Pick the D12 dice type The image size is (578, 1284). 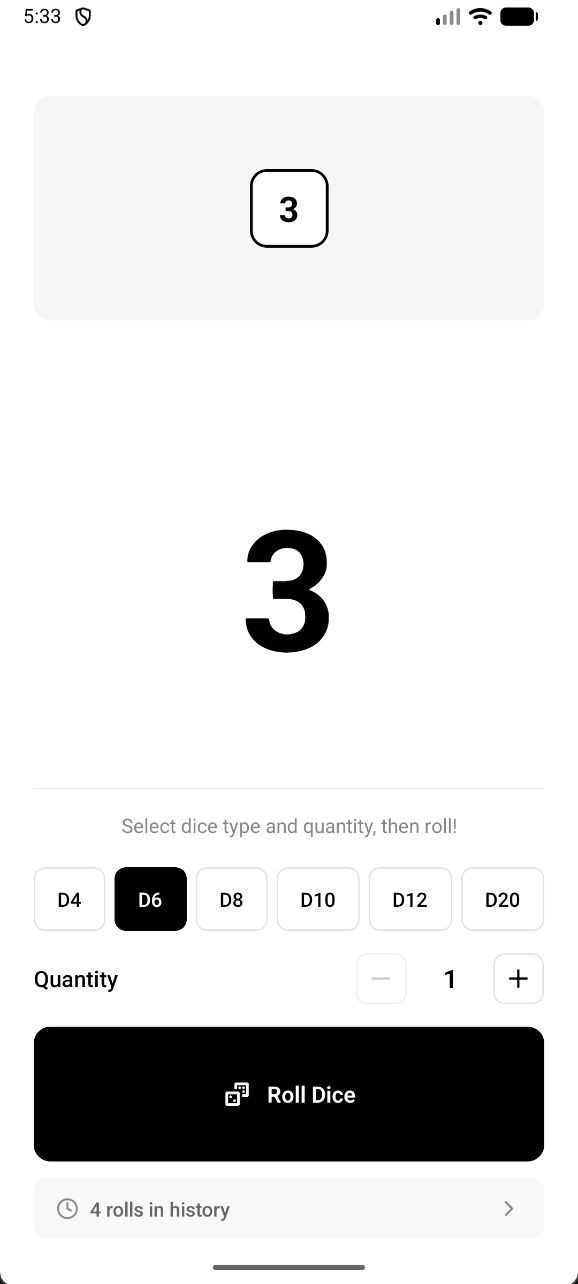(x=410, y=899)
